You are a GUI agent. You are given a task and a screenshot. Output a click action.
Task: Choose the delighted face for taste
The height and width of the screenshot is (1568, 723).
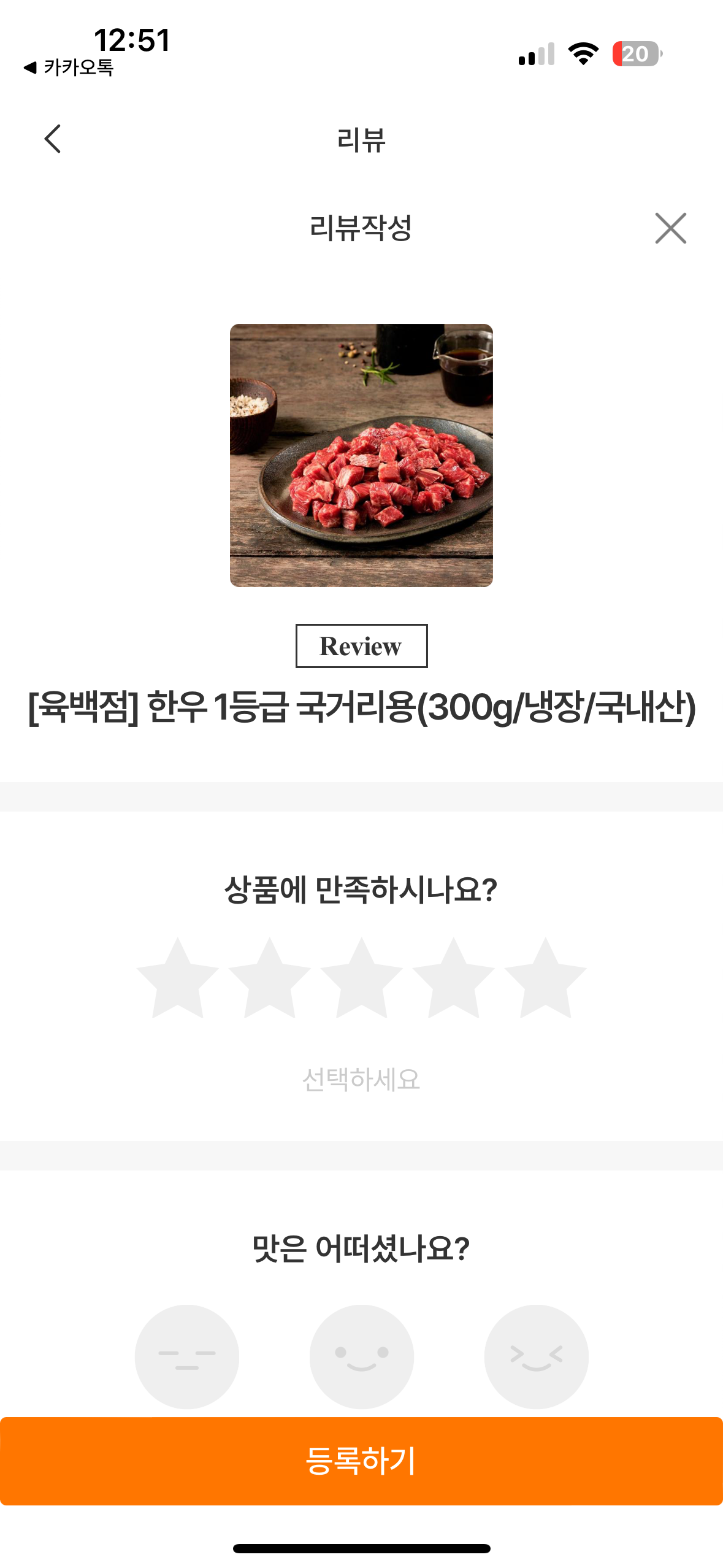[x=537, y=1356]
